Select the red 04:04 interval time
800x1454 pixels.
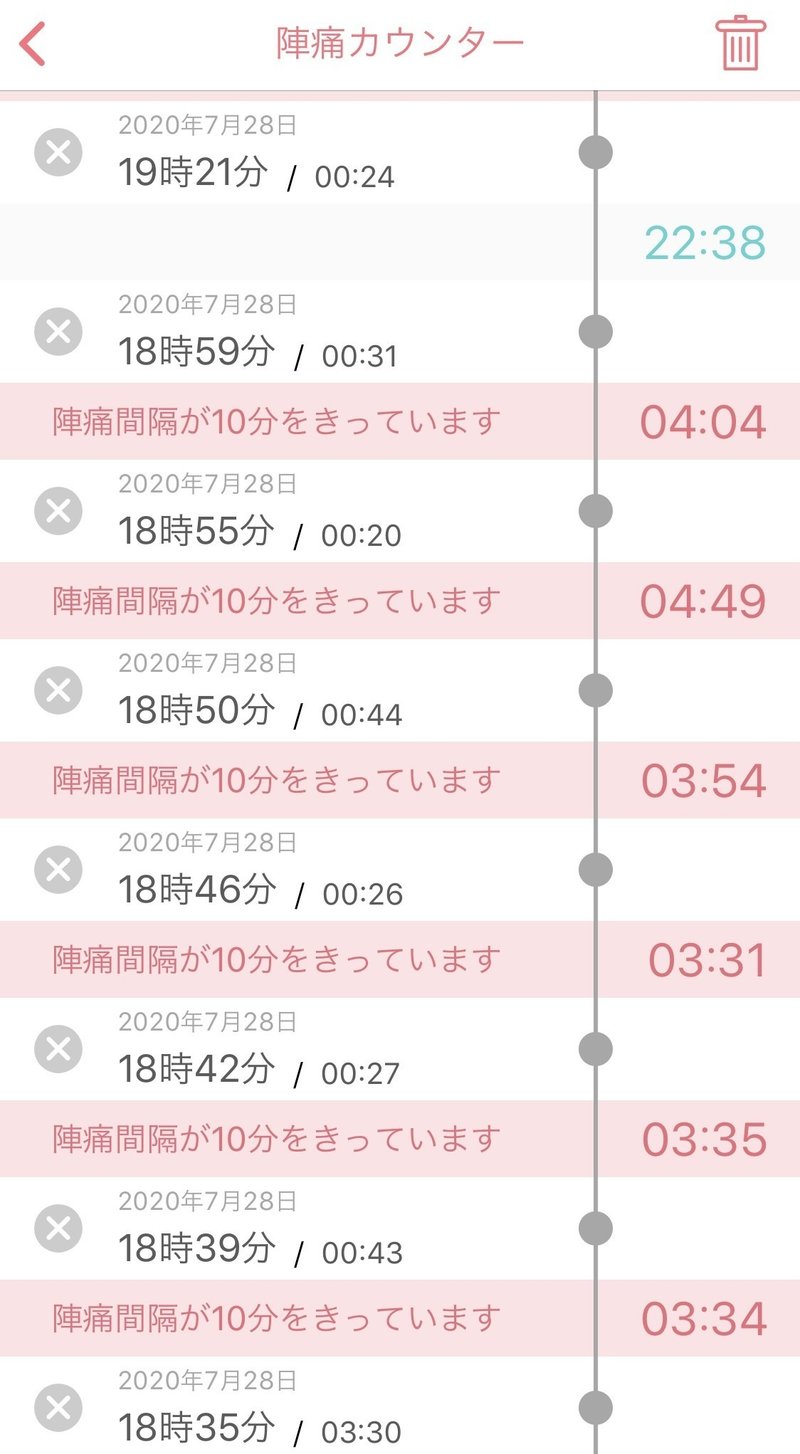coord(704,420)
